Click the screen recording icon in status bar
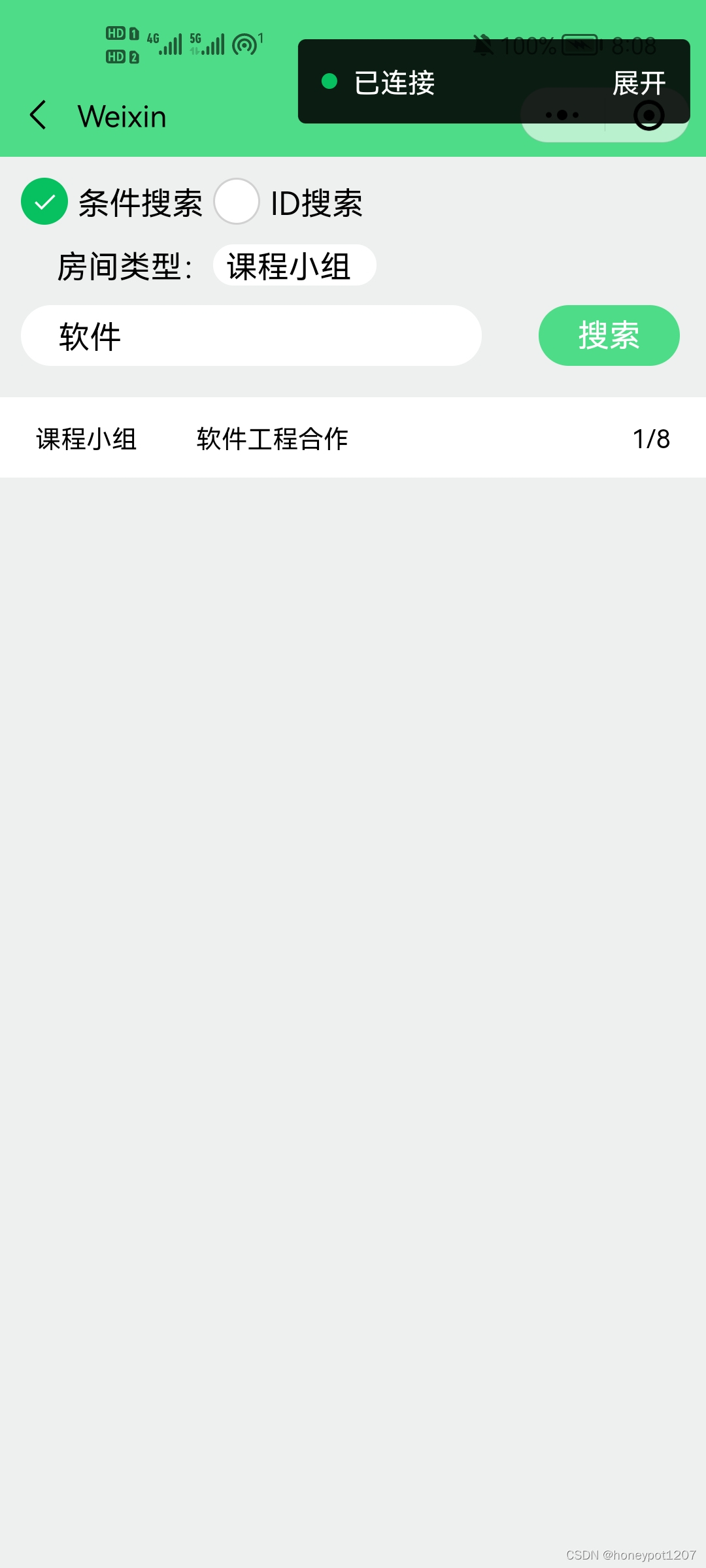The height and width of the screenshot is (1568, 706). pyautogui.click(x=245, y=44)
